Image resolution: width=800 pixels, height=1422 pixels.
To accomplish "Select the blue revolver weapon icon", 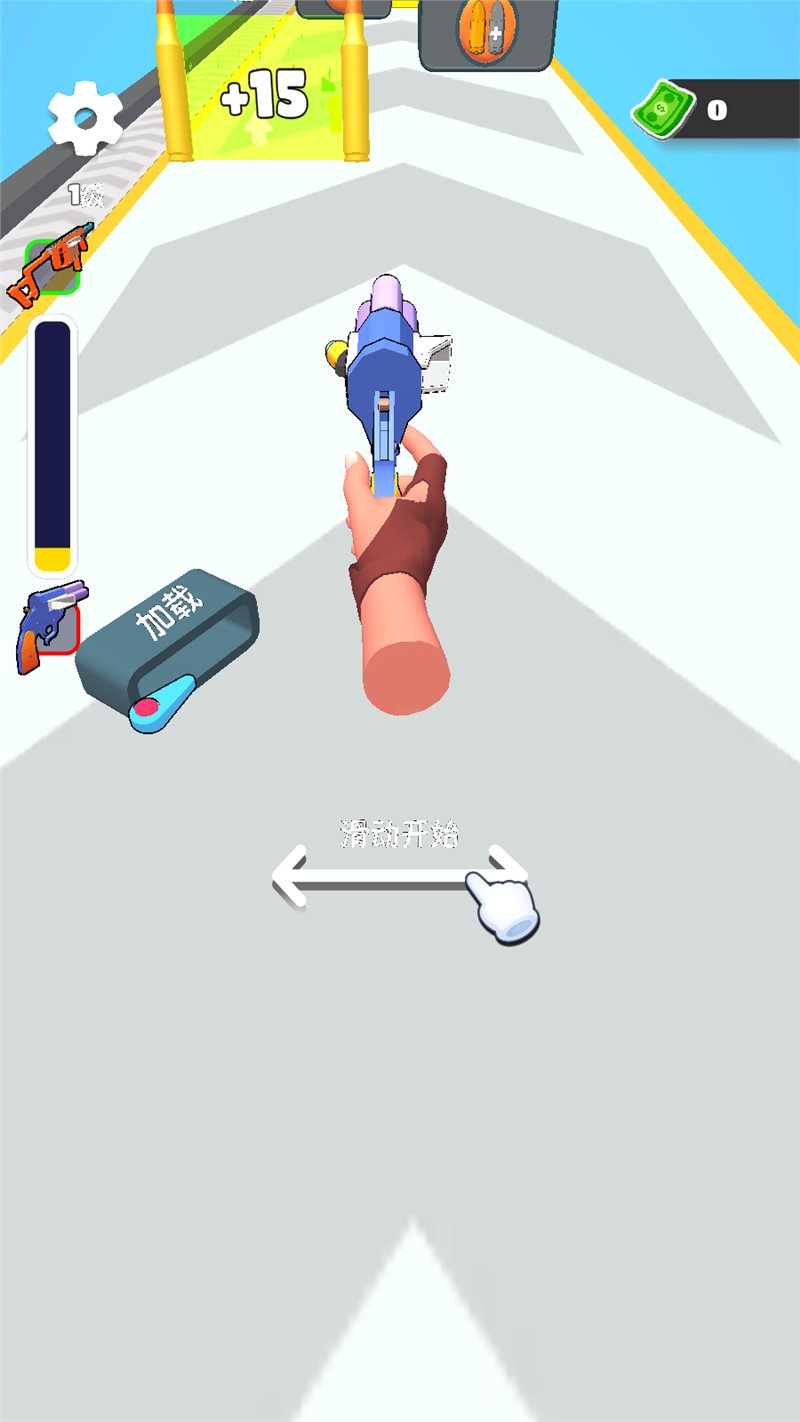I will (50, 627).
